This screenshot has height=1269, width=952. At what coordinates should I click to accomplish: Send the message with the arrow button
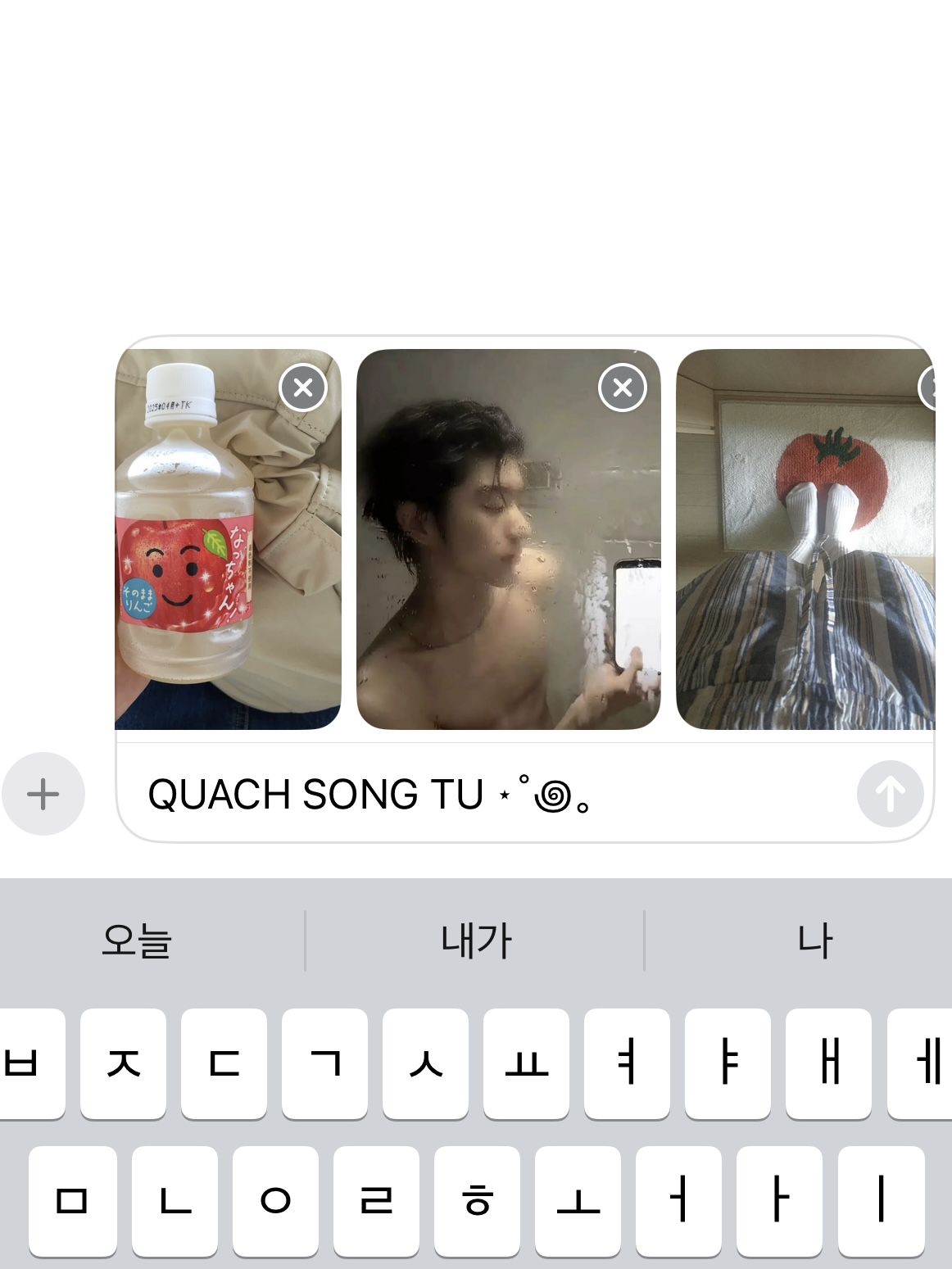(890, 794)
